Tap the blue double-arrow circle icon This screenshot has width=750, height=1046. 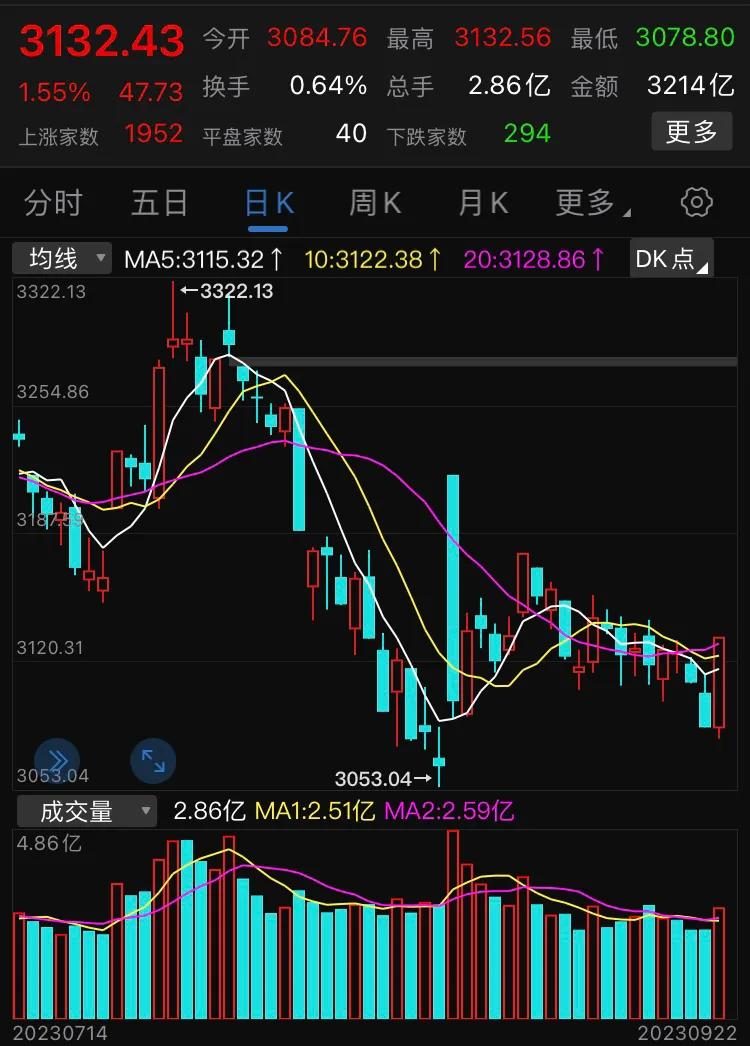(x=57, y=760)
